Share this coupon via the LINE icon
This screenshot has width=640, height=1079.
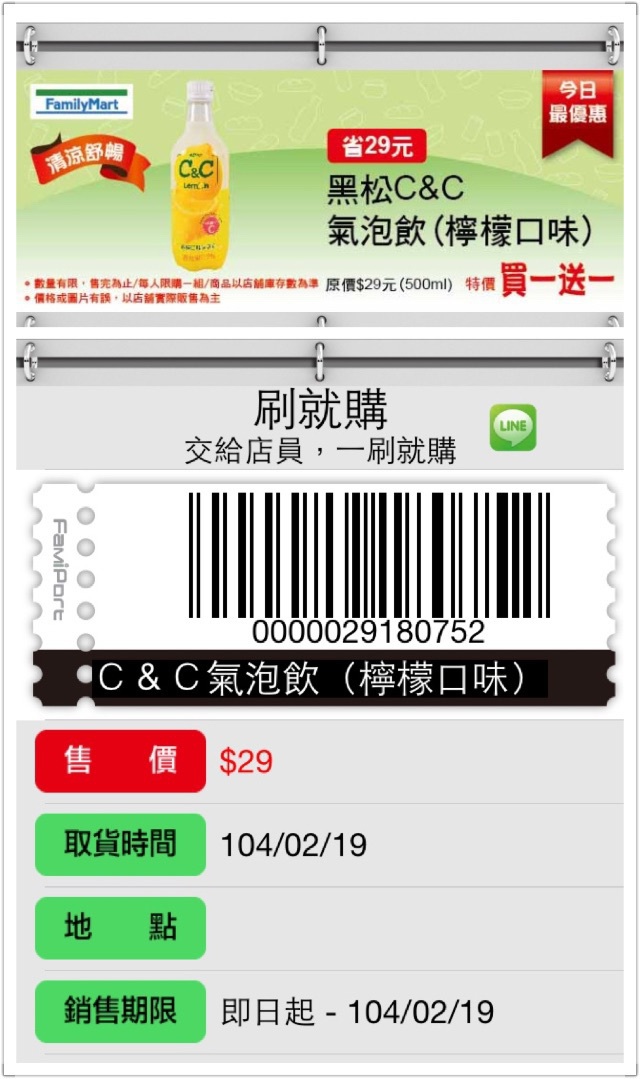[x=513, y=427]
